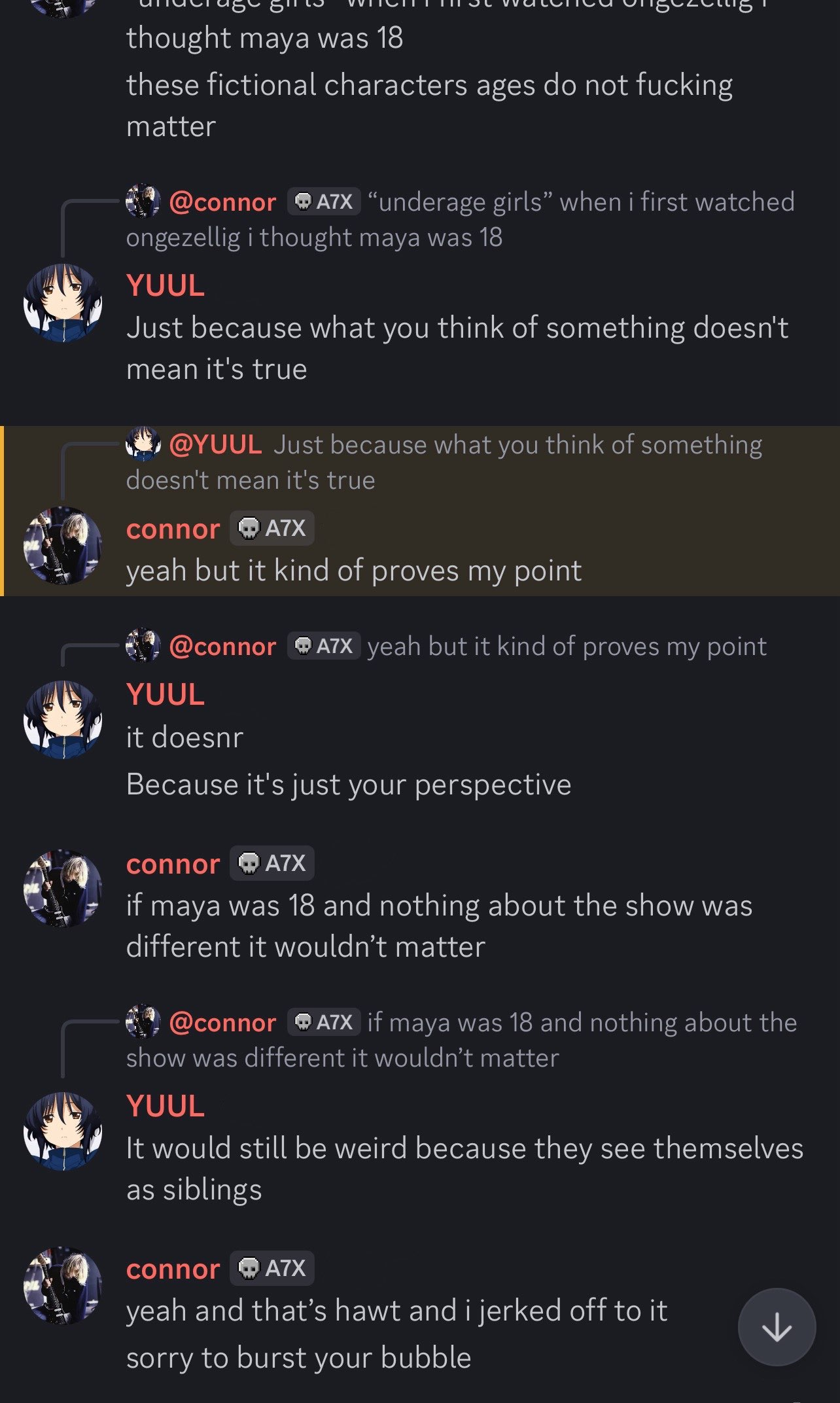
Task: Tap the A7X tag on the highlighted message
Action: coord(272,528)
